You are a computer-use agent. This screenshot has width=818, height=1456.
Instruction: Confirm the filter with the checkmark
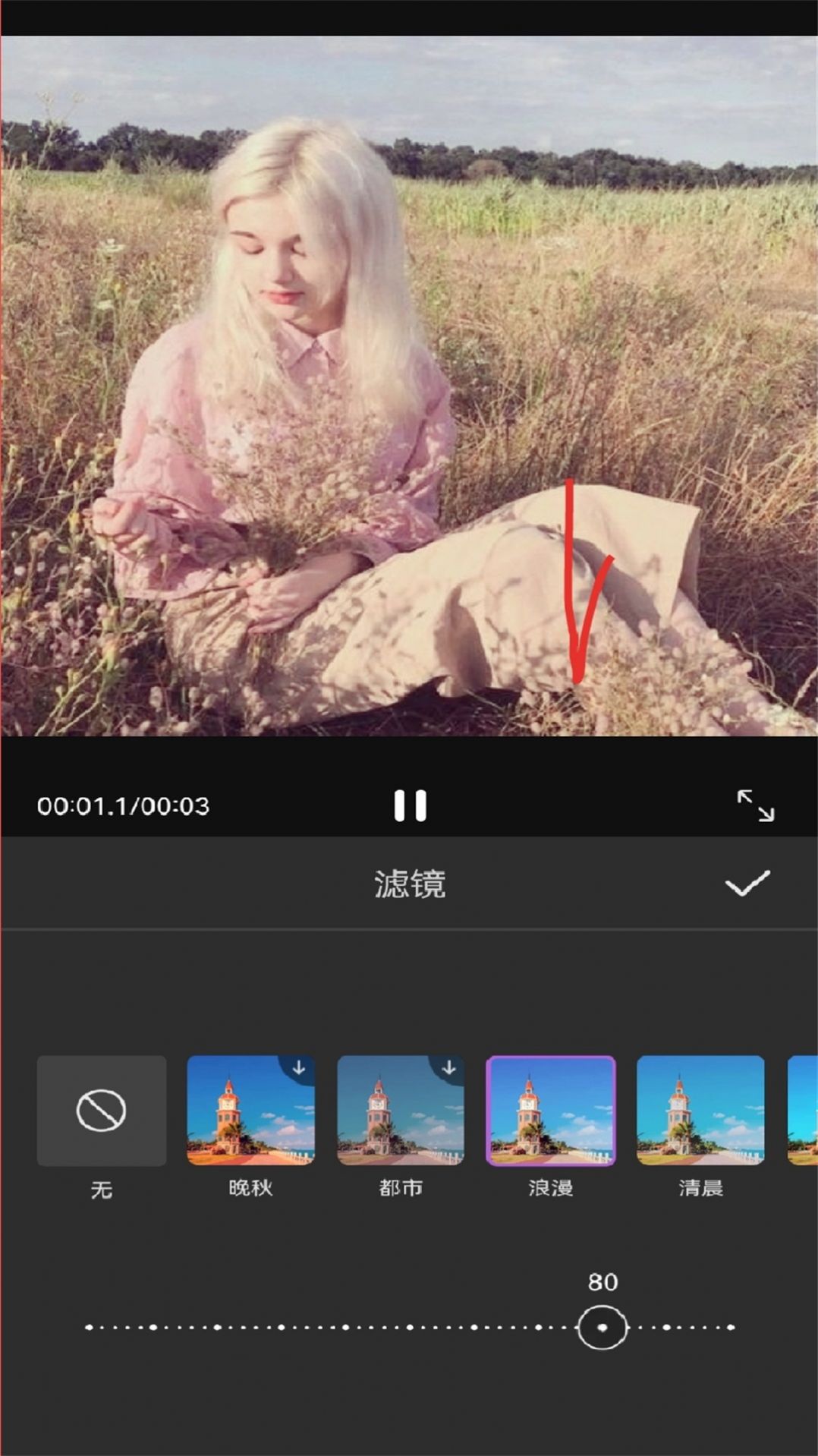coord(747,884)
